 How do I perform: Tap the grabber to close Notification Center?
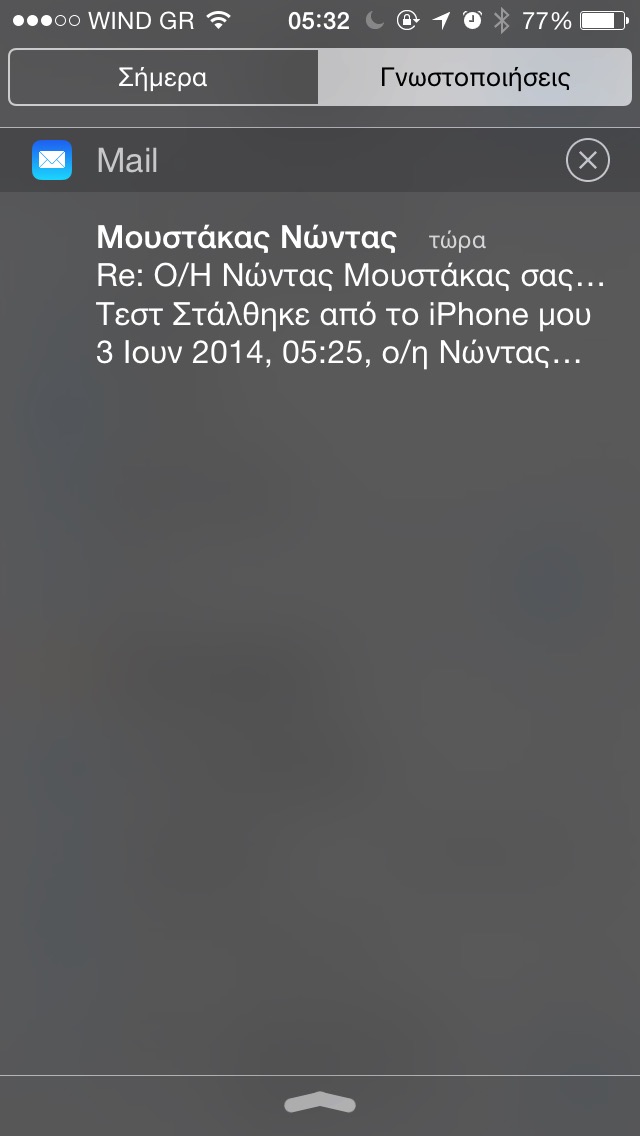pyautogui.click(x=320, y=1103)
